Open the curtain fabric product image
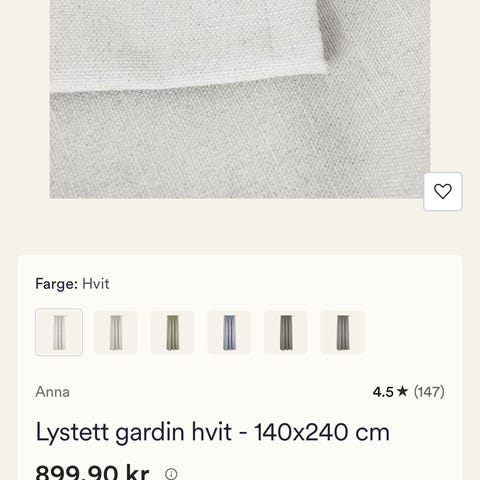Image resolution: width=480 pixels, height=480 pixels. (x=240, y=99)
